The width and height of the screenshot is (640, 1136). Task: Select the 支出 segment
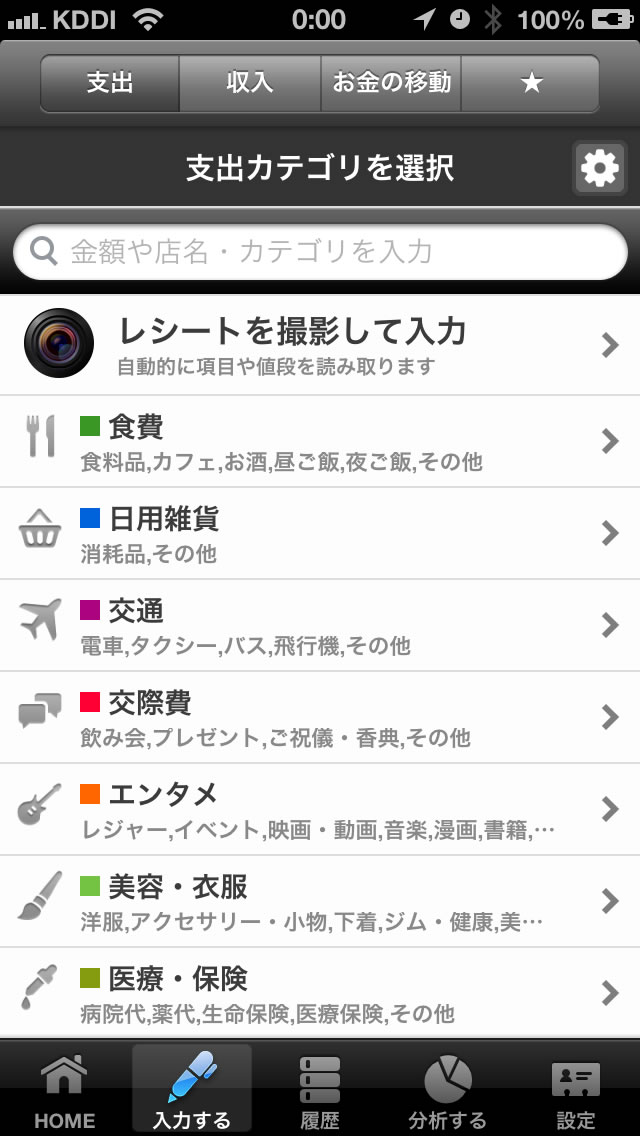pyautogui.click(x=110, y=83)
